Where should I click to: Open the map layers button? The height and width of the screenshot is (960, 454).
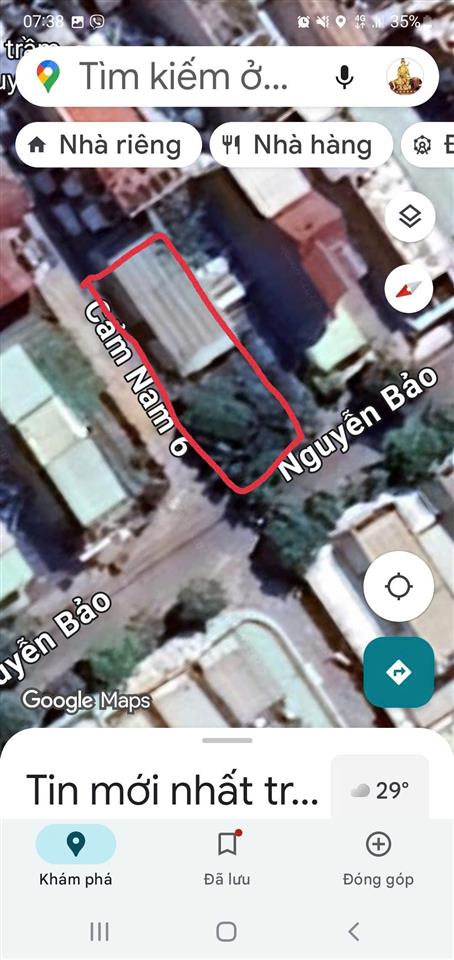[410, 217]
